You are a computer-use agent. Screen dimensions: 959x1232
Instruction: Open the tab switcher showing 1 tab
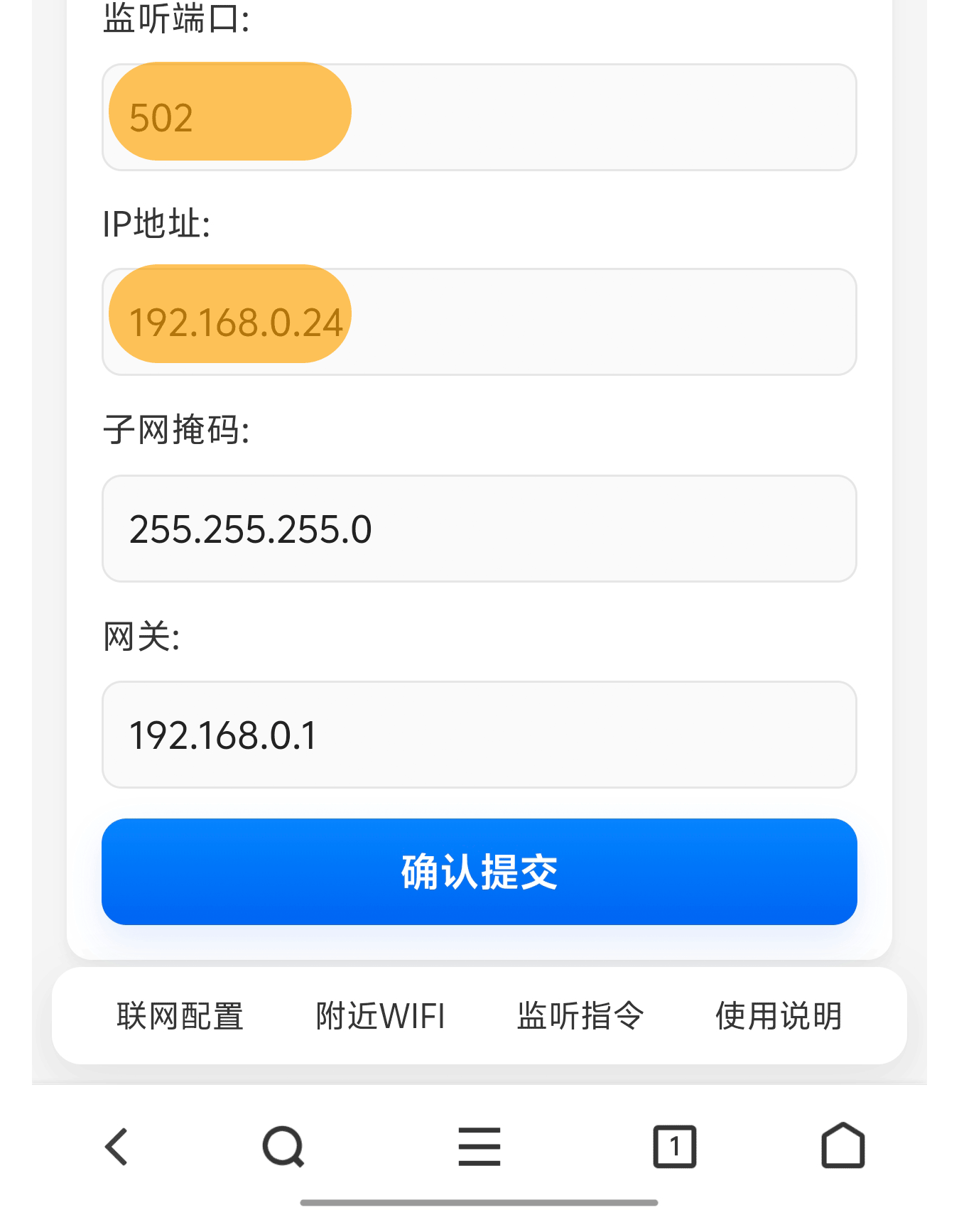[673, 1145]
